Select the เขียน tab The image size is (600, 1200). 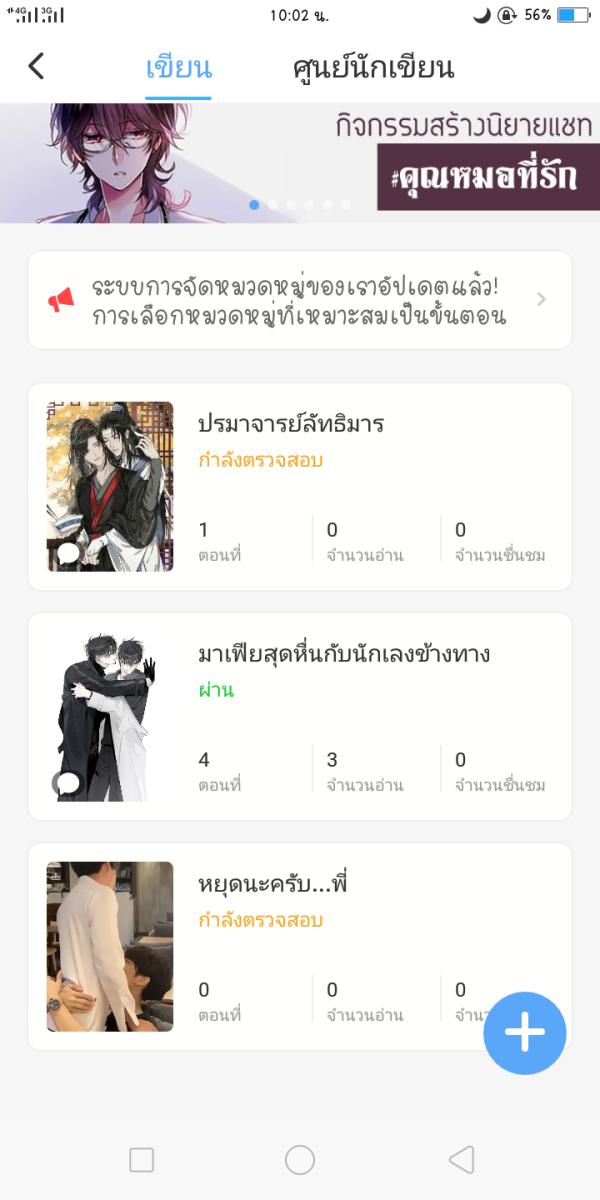(178, 68)
